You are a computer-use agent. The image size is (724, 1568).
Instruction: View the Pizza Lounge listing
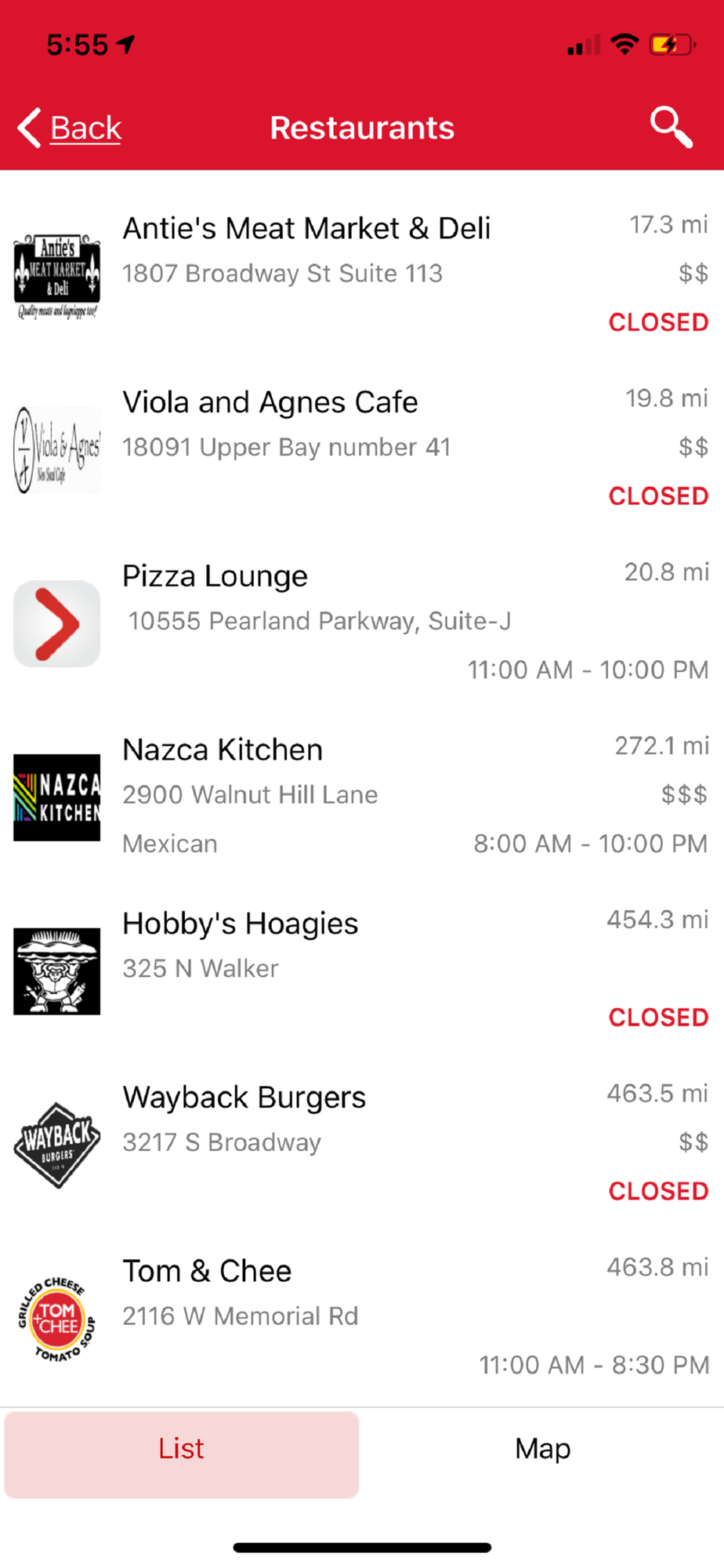[x=215, y=577]
